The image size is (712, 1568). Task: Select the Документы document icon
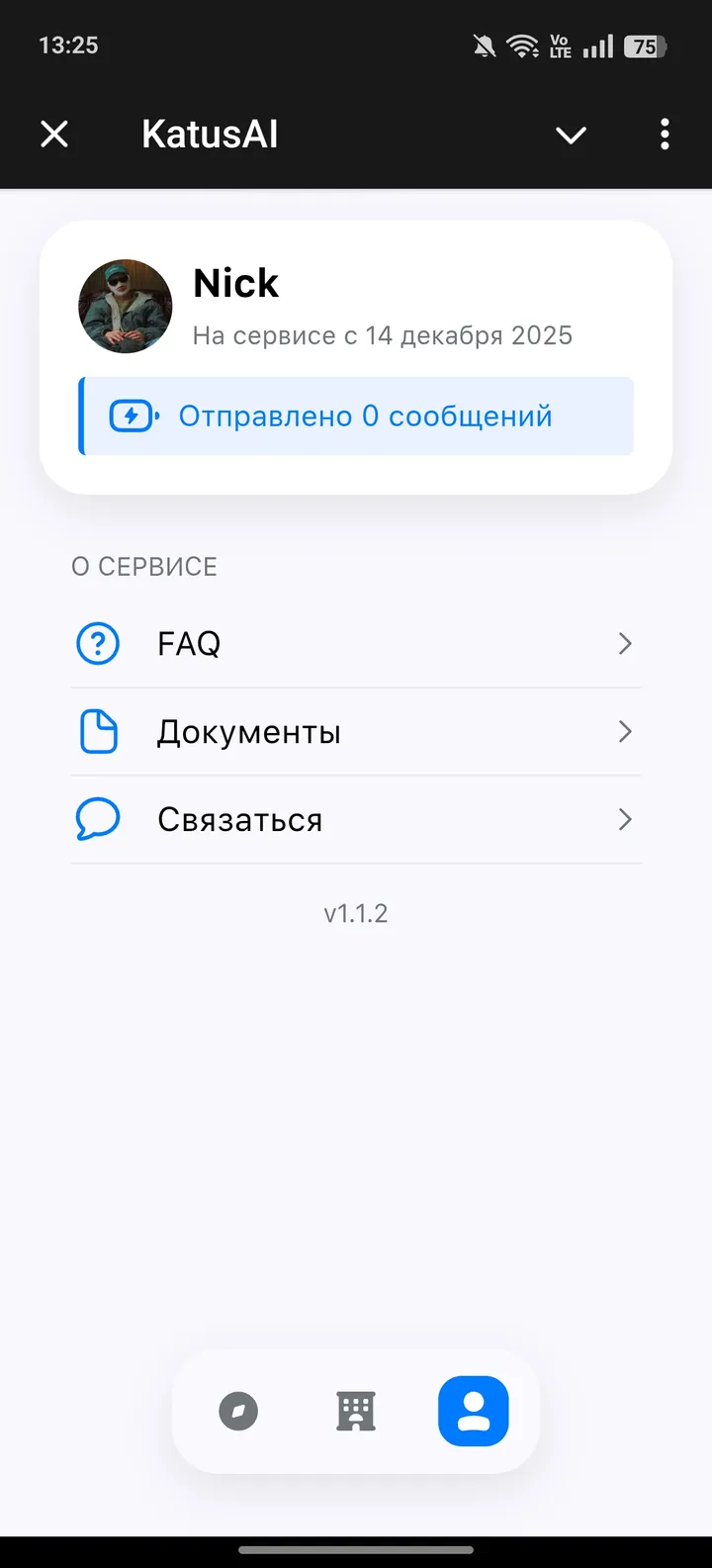point(97,731)
